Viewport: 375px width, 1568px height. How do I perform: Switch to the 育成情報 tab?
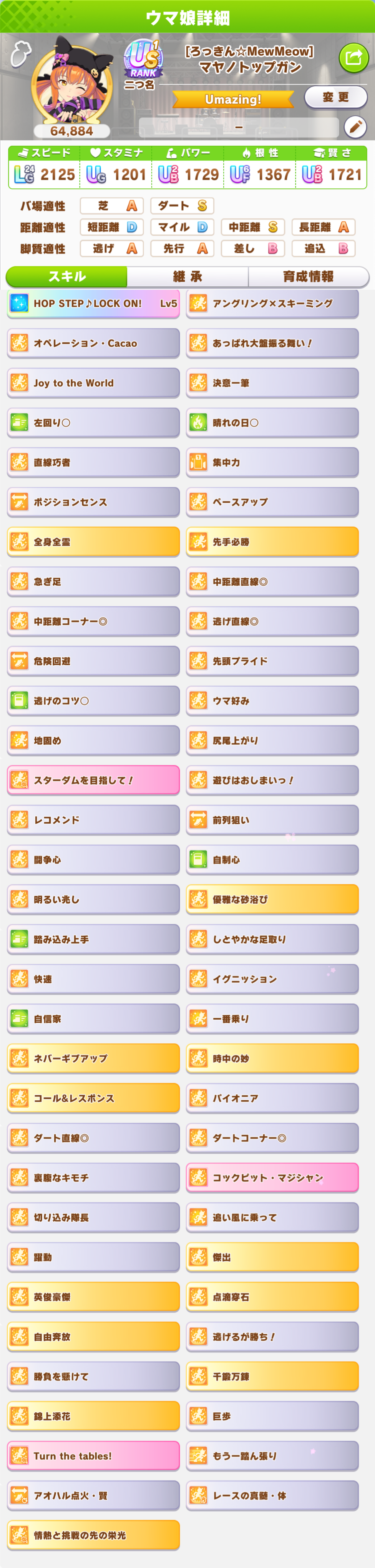coord(308,276)
